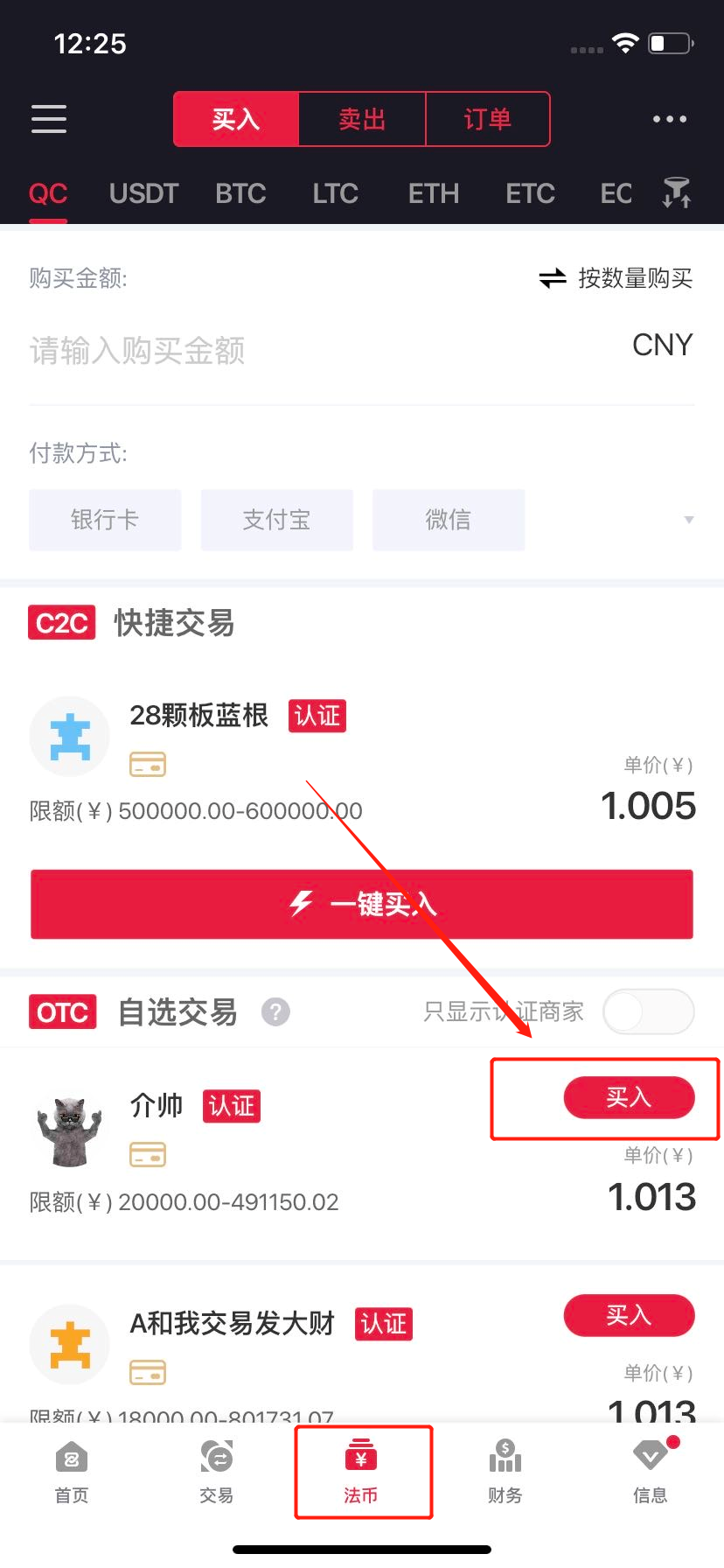724x1568 pixels.
Task: Select the USDT coin tab
Action: click(x=143, y=193)
